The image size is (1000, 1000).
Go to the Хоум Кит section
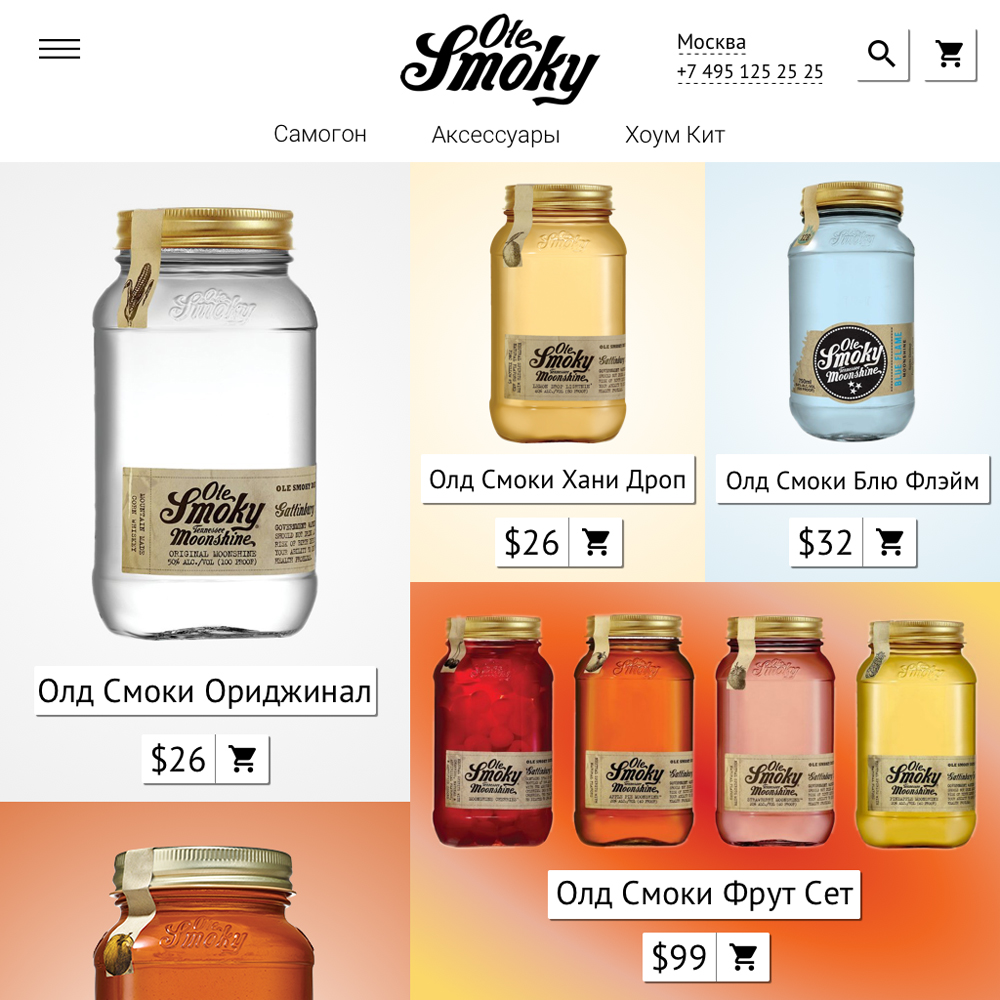pos(675,134)
